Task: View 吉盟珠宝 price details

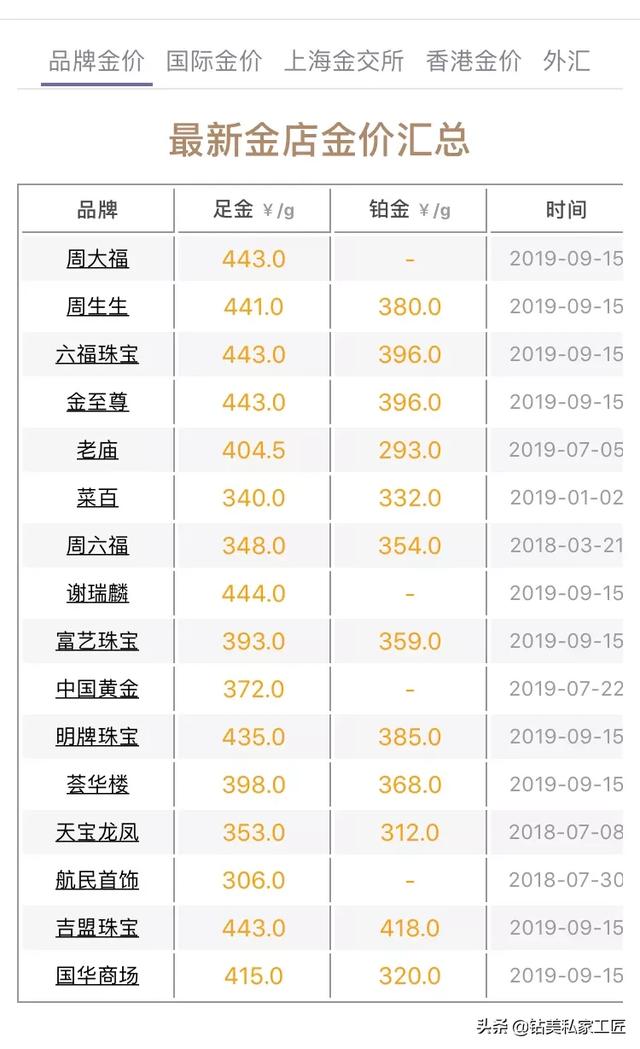Action: coord(97,928)
